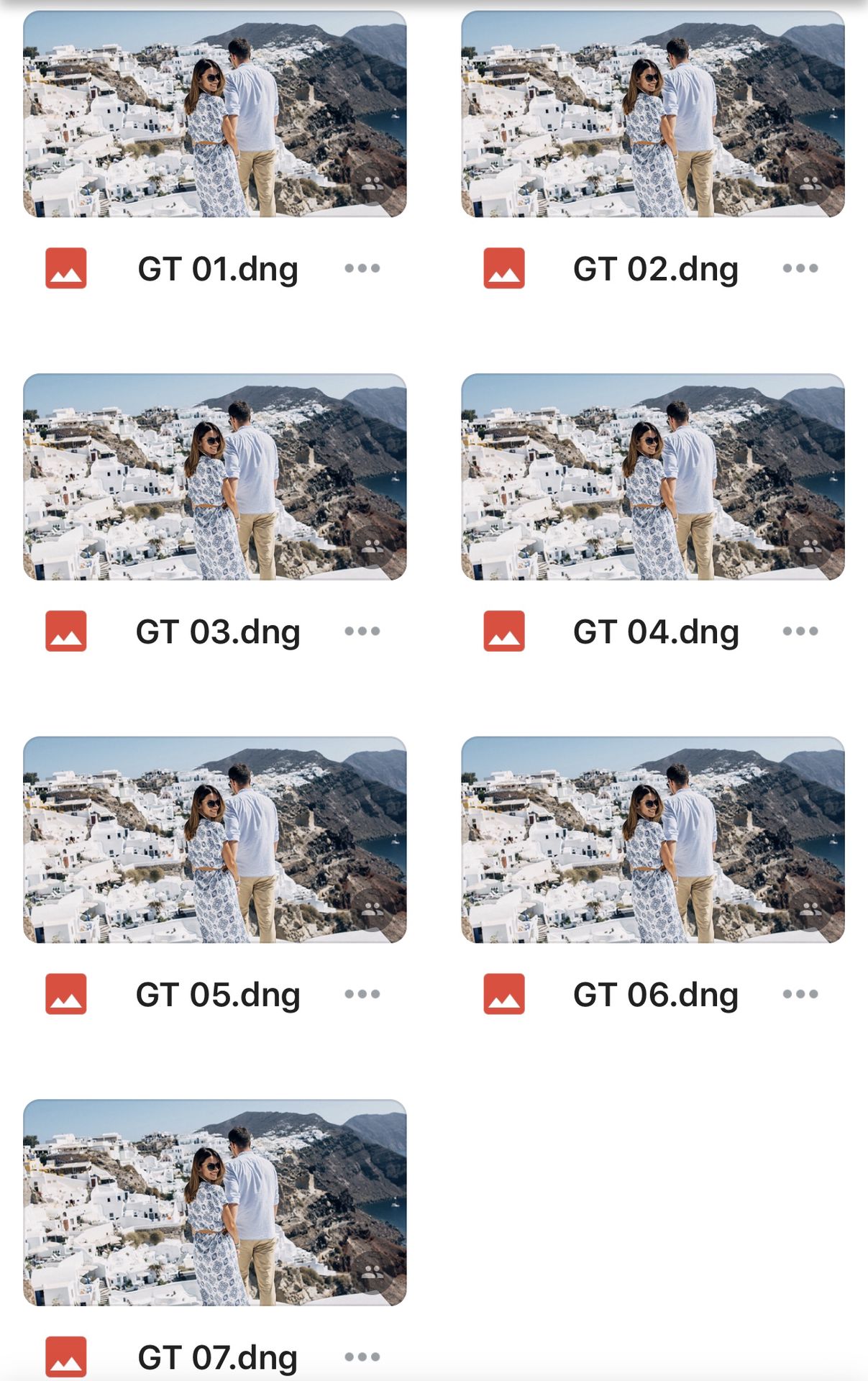
Task: Open the GT 03.dng thumbnail
Action: click(x=214, y=477)
